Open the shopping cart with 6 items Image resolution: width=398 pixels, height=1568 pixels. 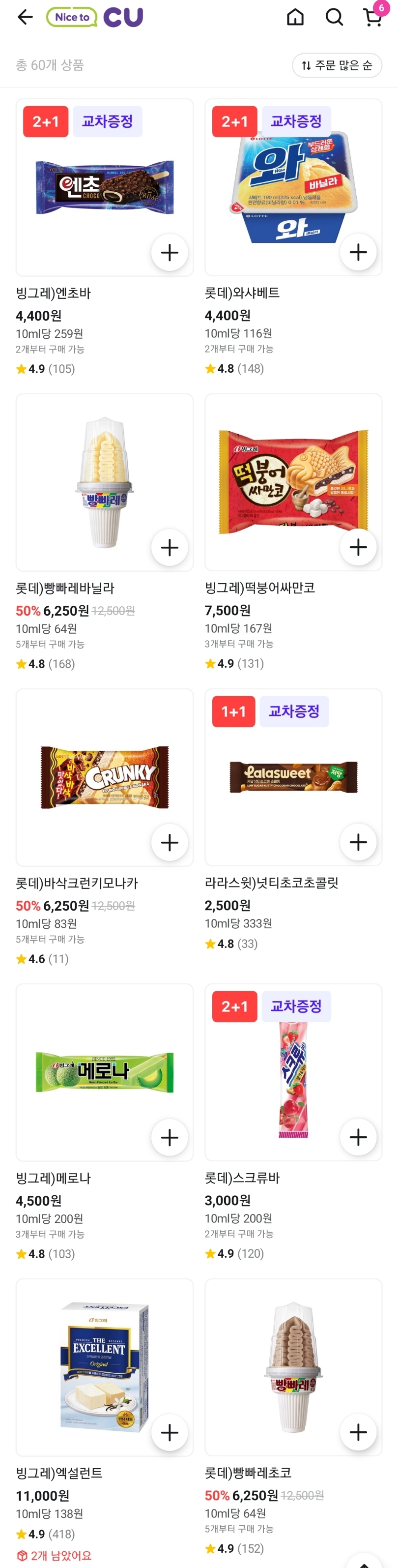click(x=372, y=17)
